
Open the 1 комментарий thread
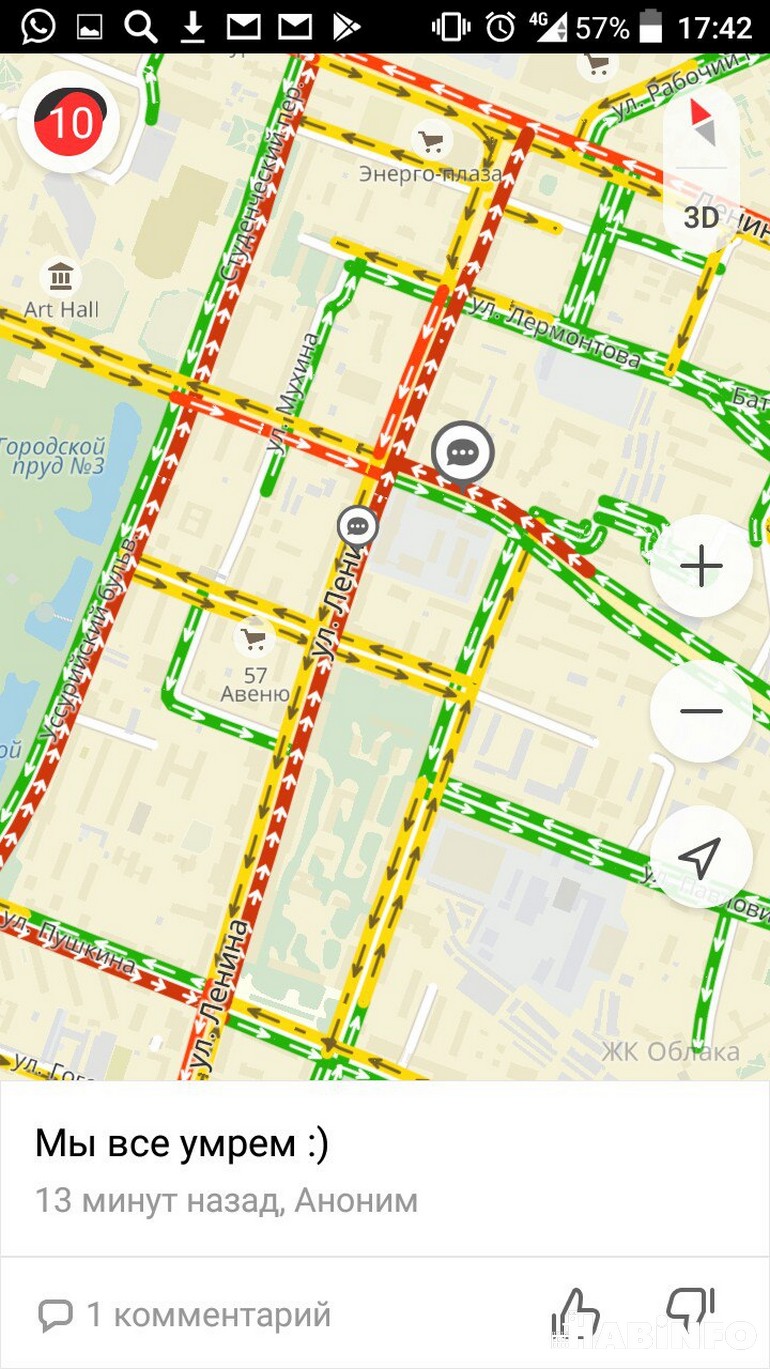(184, 1314)
